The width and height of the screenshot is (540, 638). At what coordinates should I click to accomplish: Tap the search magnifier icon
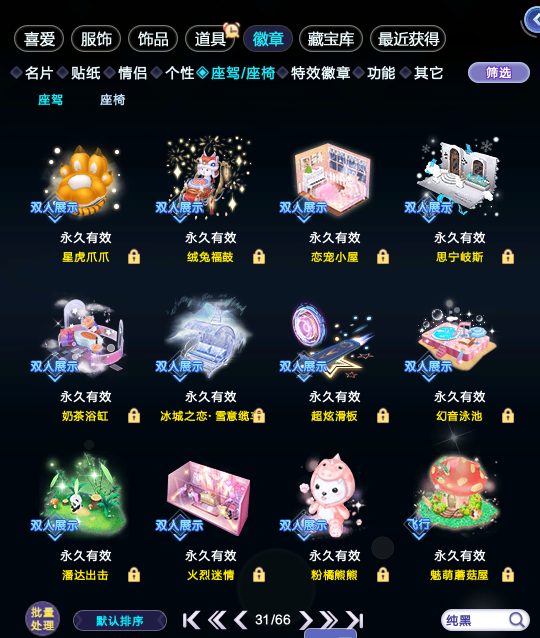point(517,620)
